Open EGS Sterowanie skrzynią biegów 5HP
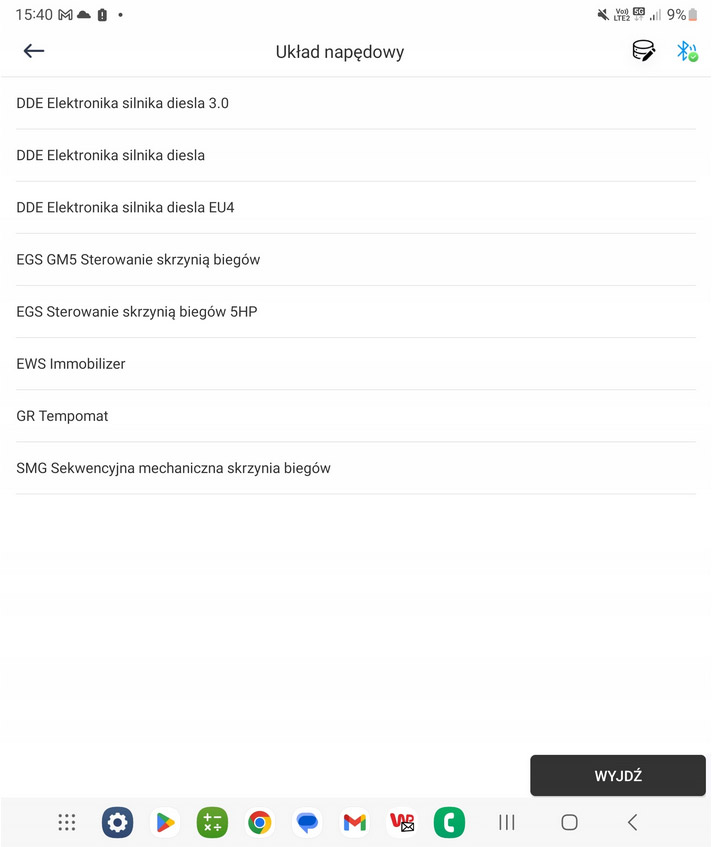Image resolution: width=713 pixels, height=847 pixels. [x=137, y=311]
